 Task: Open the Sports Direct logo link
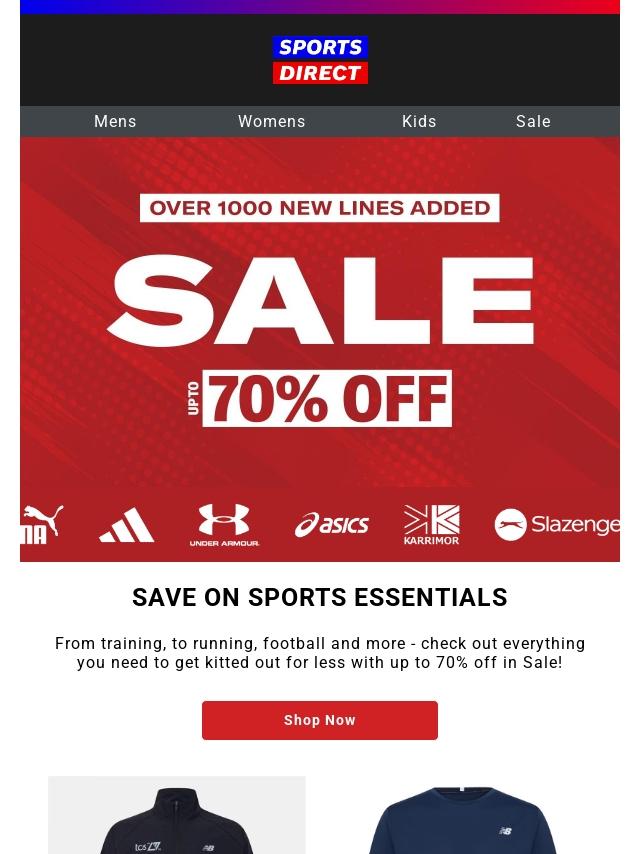pyautogui.click(x=320, y=60)
